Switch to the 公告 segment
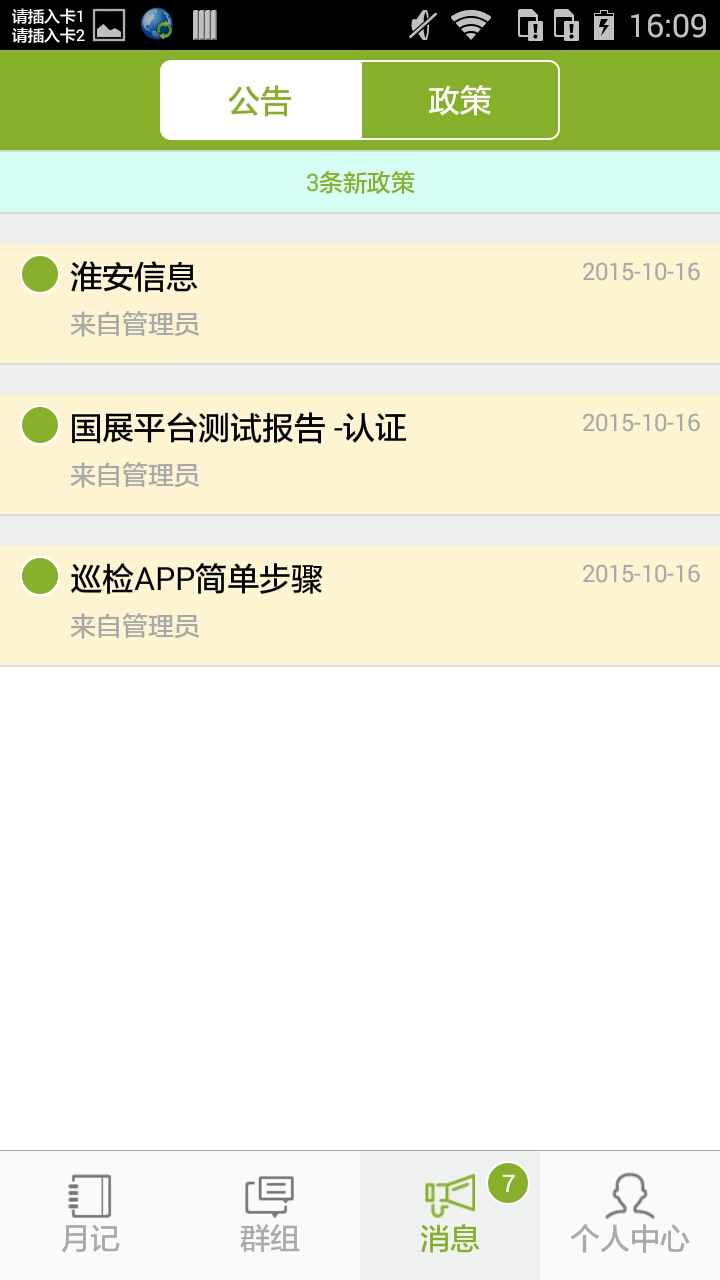 coord(261,100)
